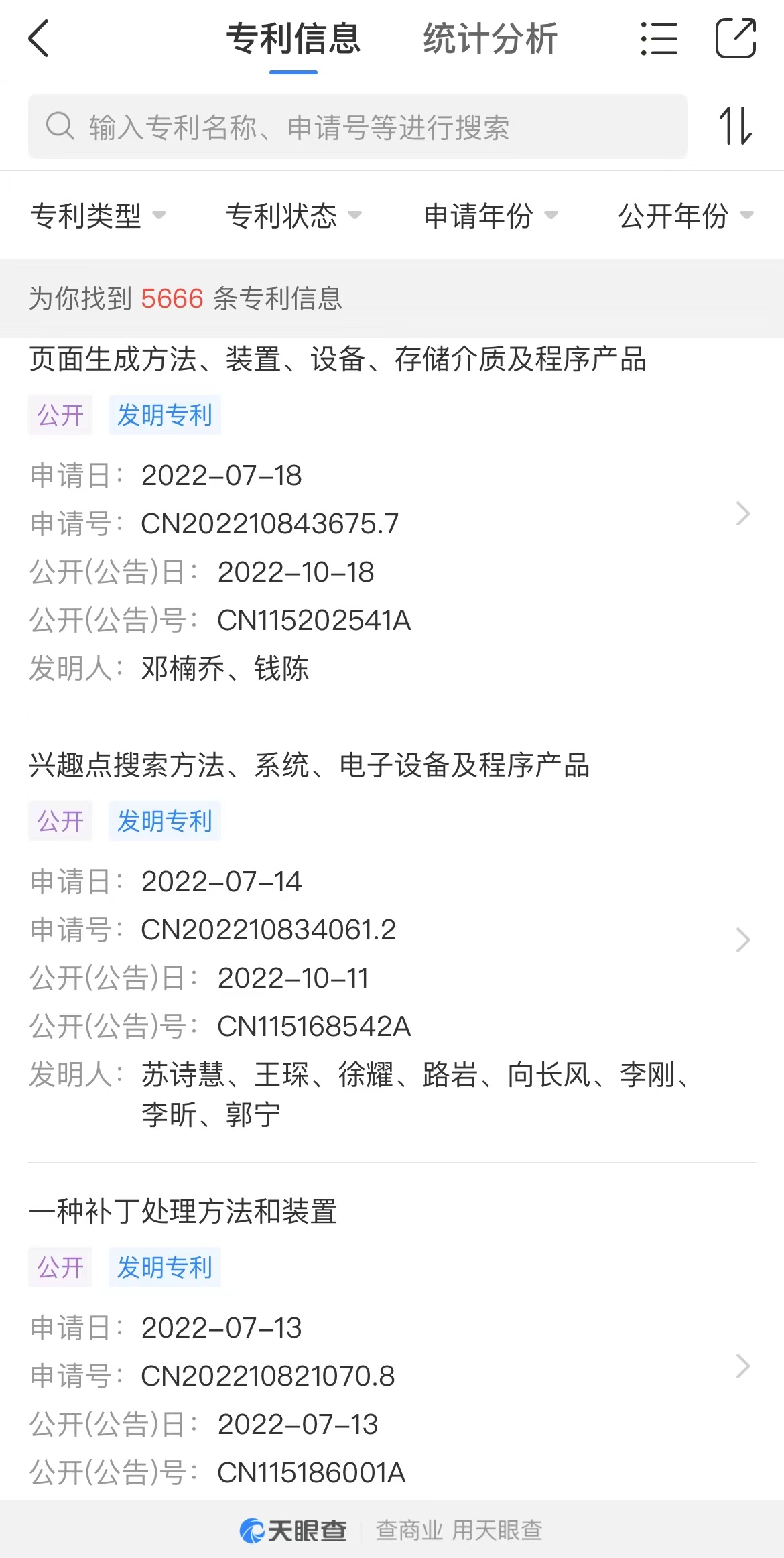Image resolution: width=784 pixels, height=1558 pixels.
Task: Share this page via the share icon
Action: click(x=736, y=38)
